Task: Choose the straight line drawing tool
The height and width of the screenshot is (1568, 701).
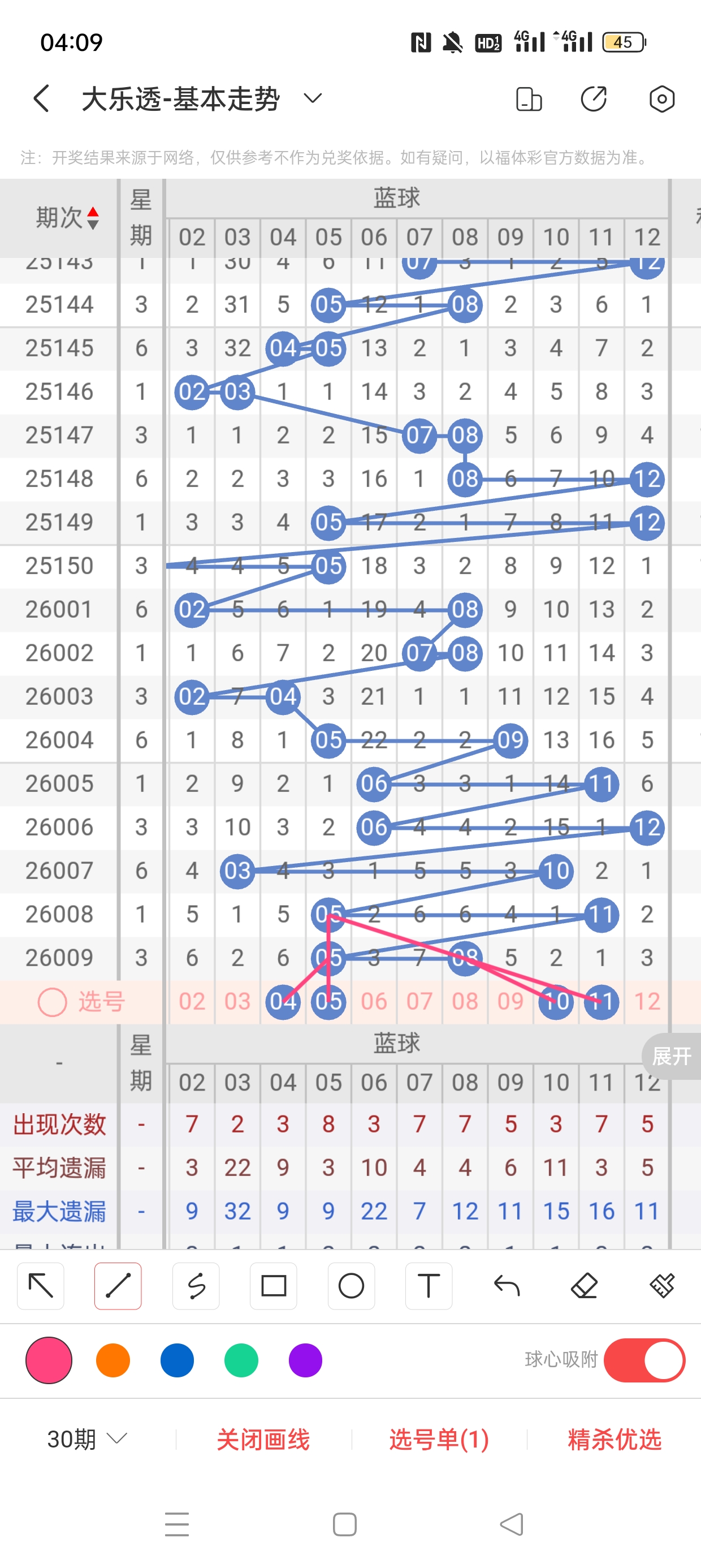Action: click(x=118, y=1286)
